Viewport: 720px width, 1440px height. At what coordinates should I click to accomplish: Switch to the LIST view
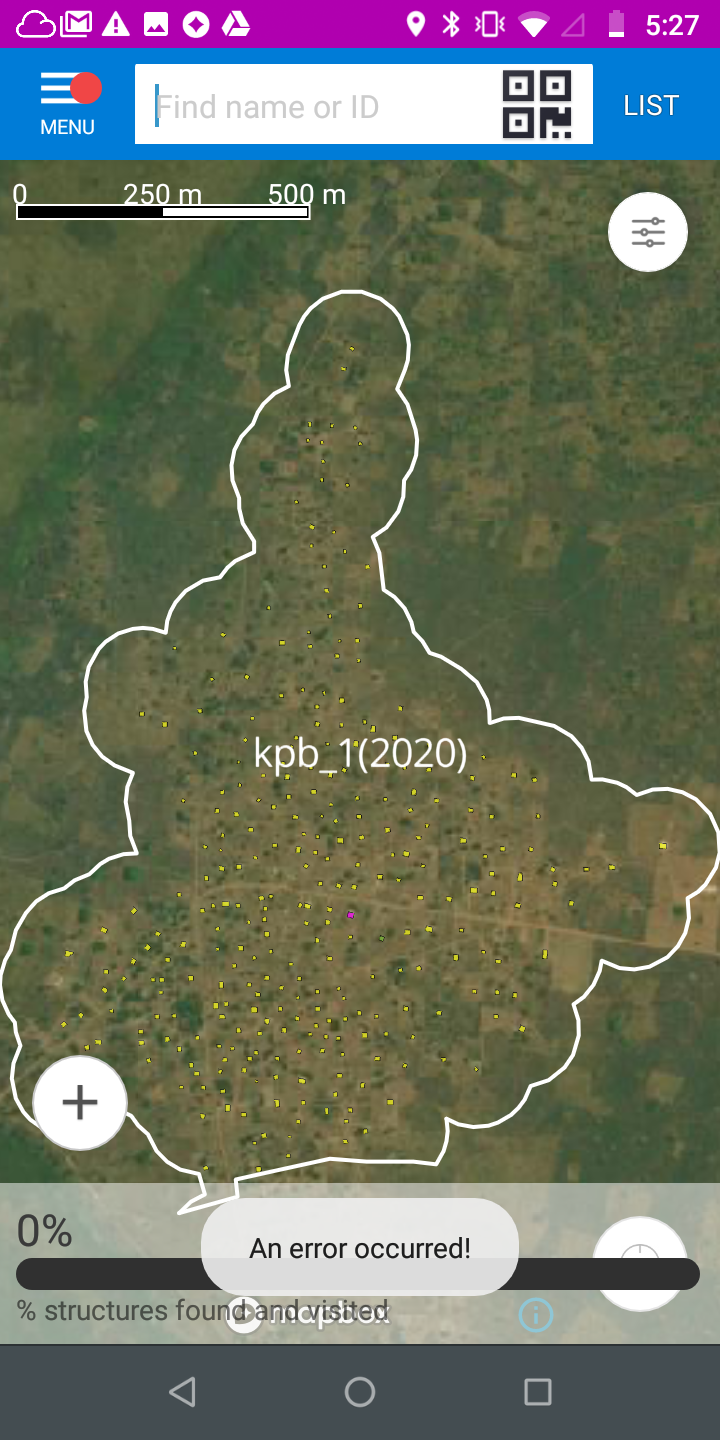point(651,105)
